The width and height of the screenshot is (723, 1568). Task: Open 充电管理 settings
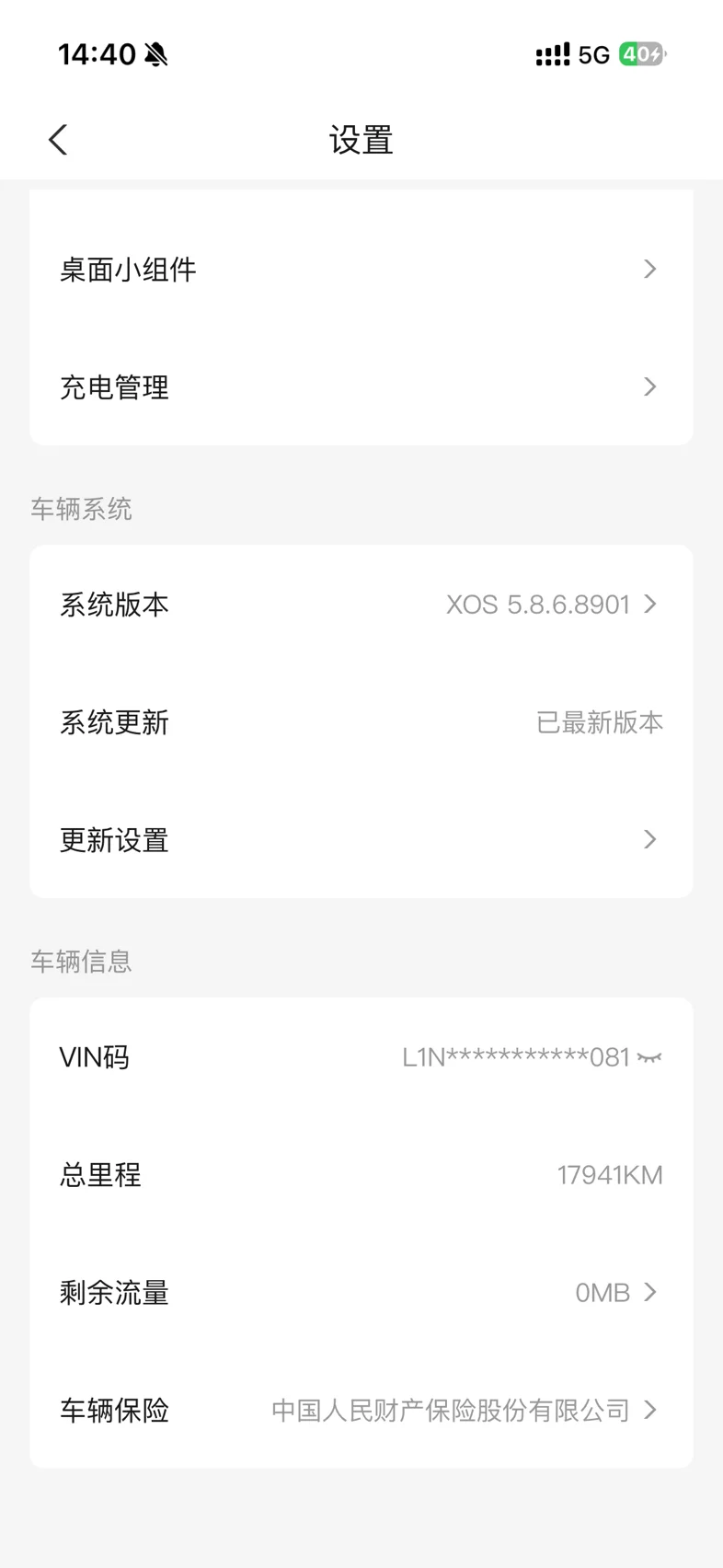[361, 387]
